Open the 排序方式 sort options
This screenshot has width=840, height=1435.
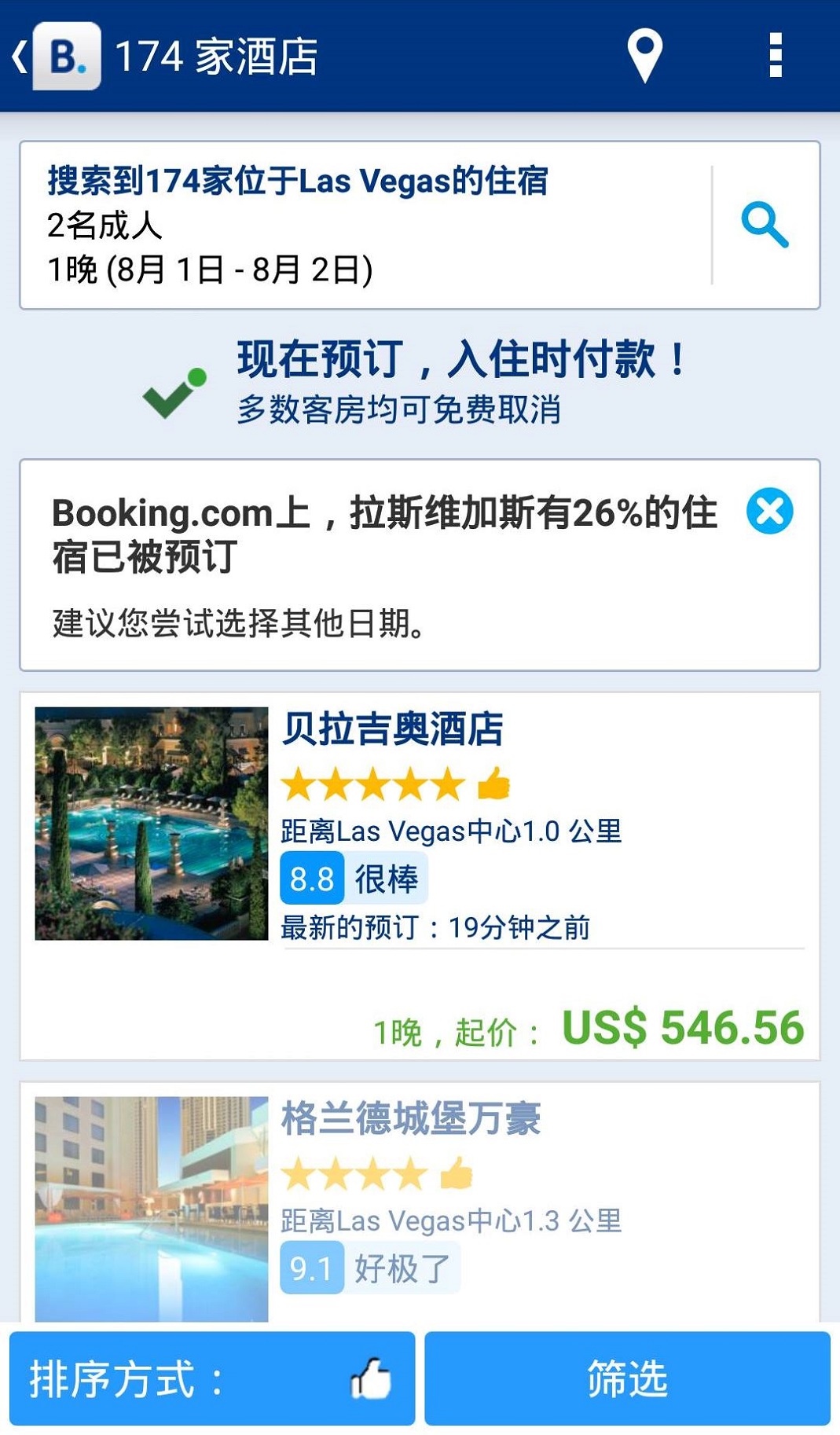(212, 1378)
